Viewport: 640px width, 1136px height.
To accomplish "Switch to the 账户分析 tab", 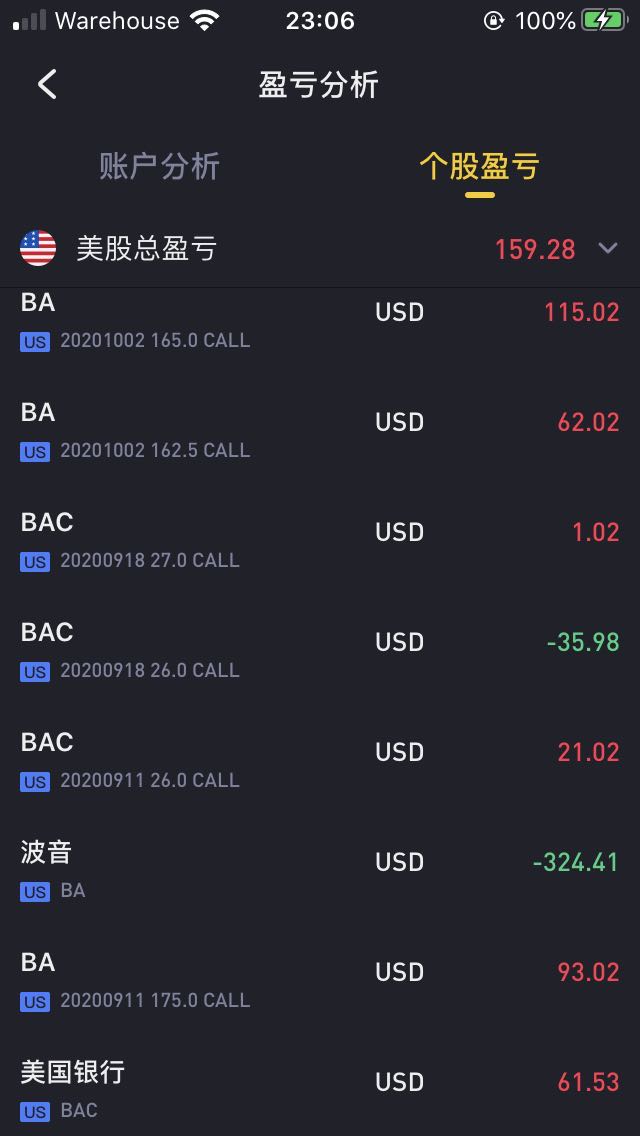I will click(159, 167).
